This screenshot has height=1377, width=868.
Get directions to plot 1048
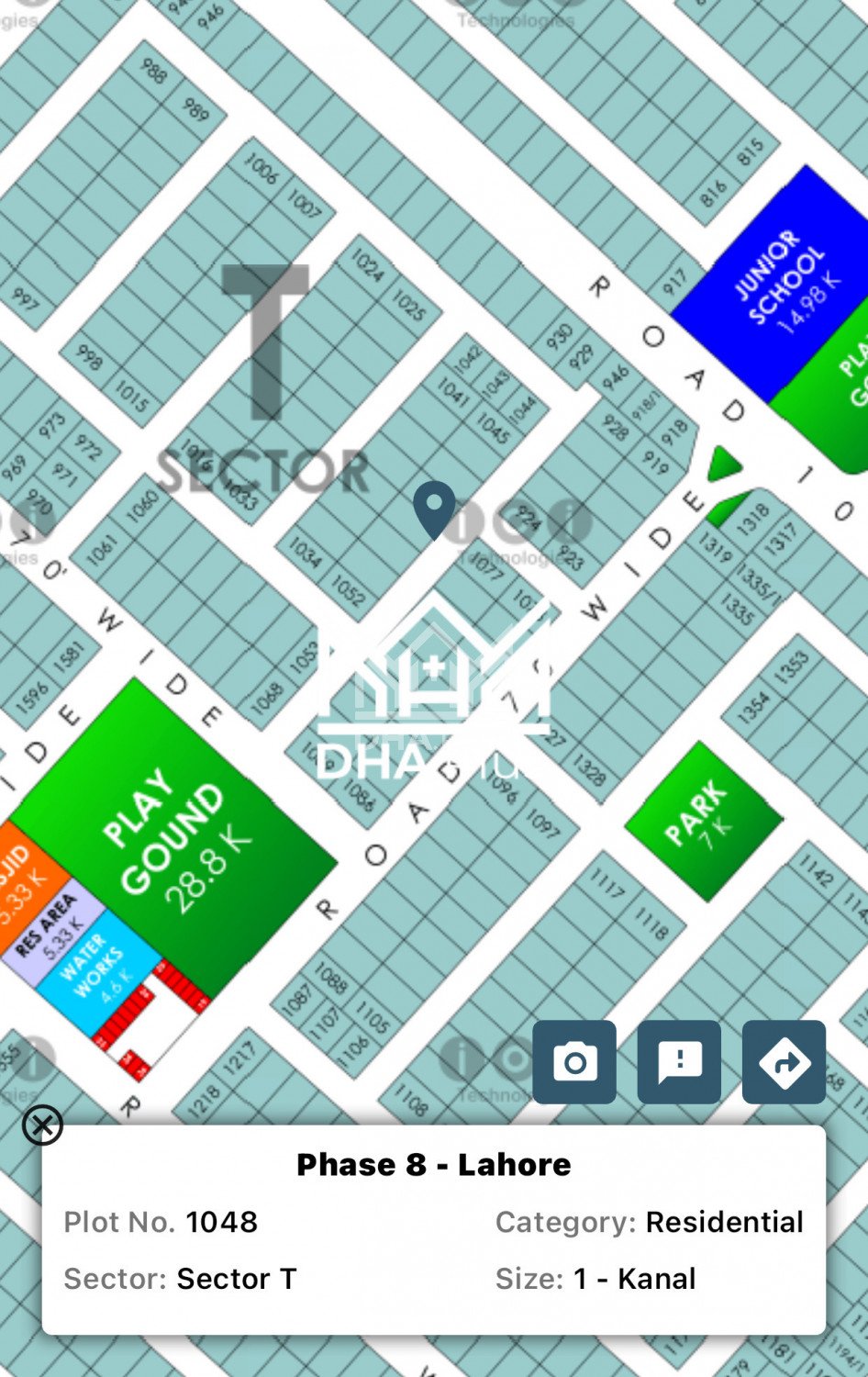pos(784,1062)
